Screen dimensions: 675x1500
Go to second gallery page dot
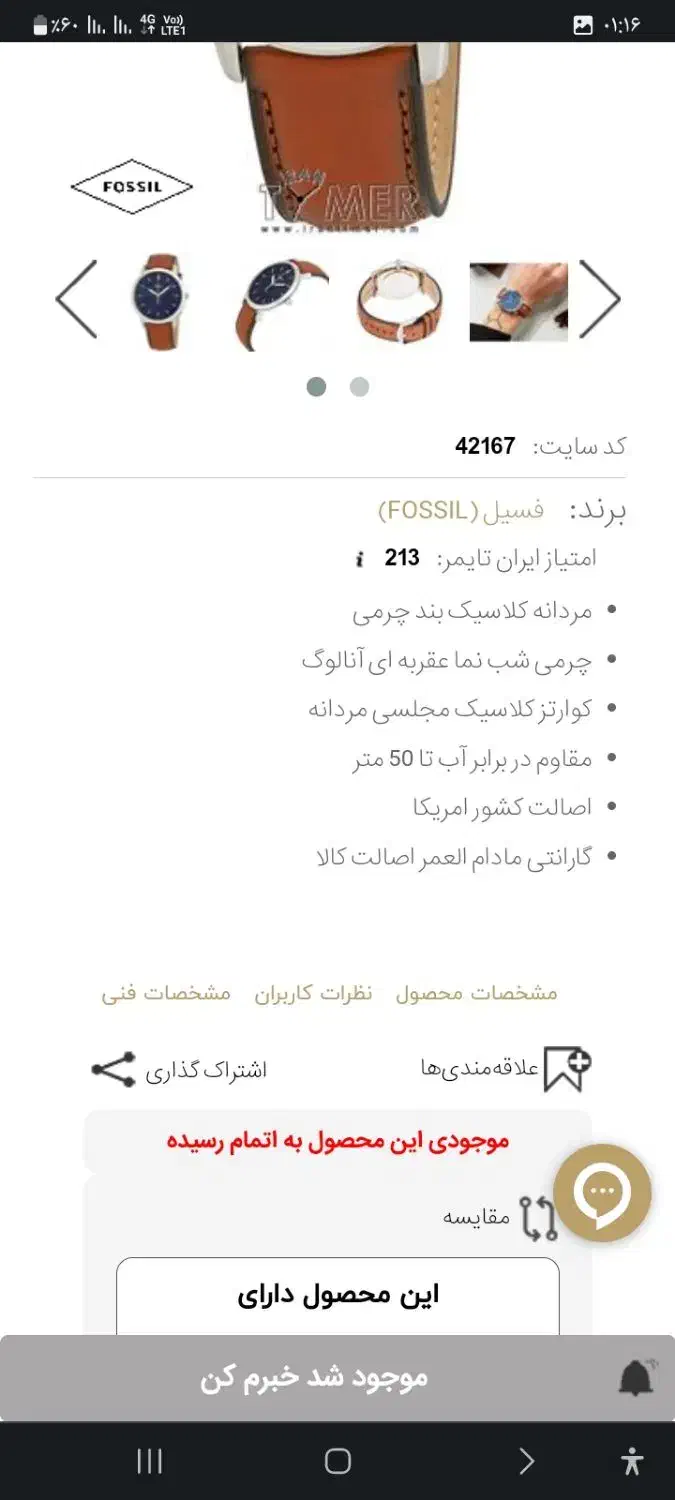coord(359,387)
